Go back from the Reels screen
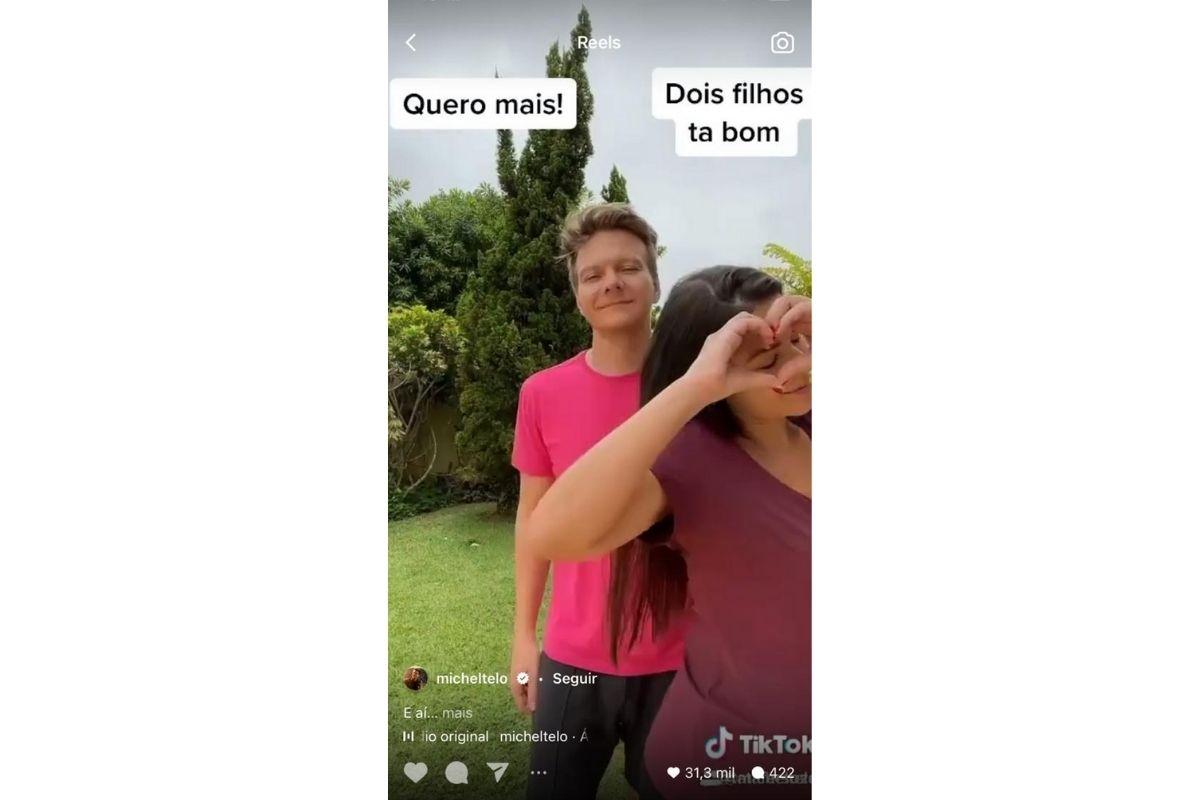 click(x=411, y=43)
